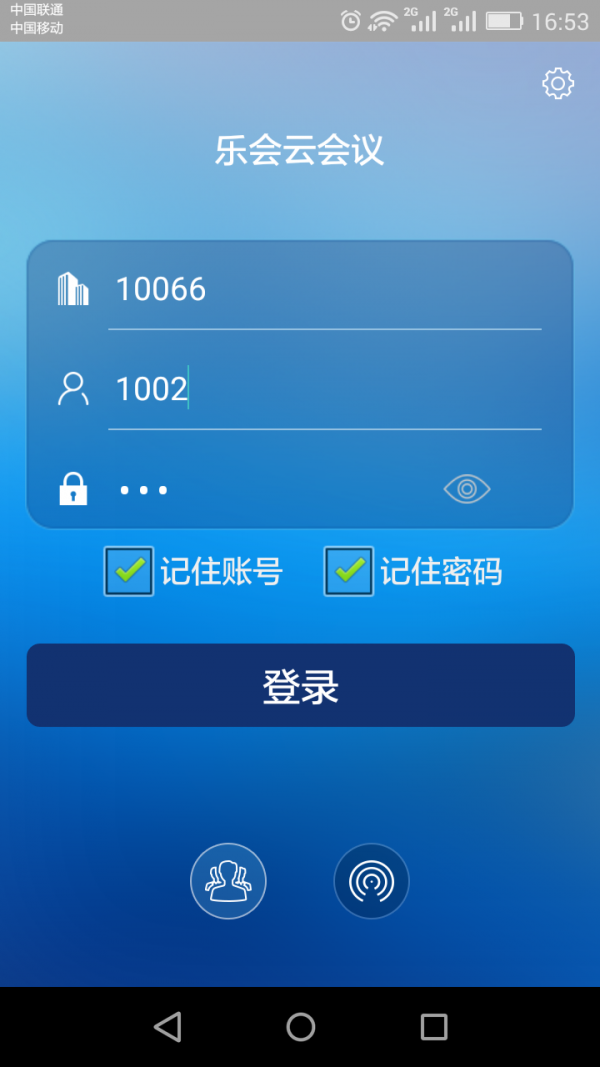Open the group people round icon
This screenshot has width=600, height=1067.
[228, 881]
